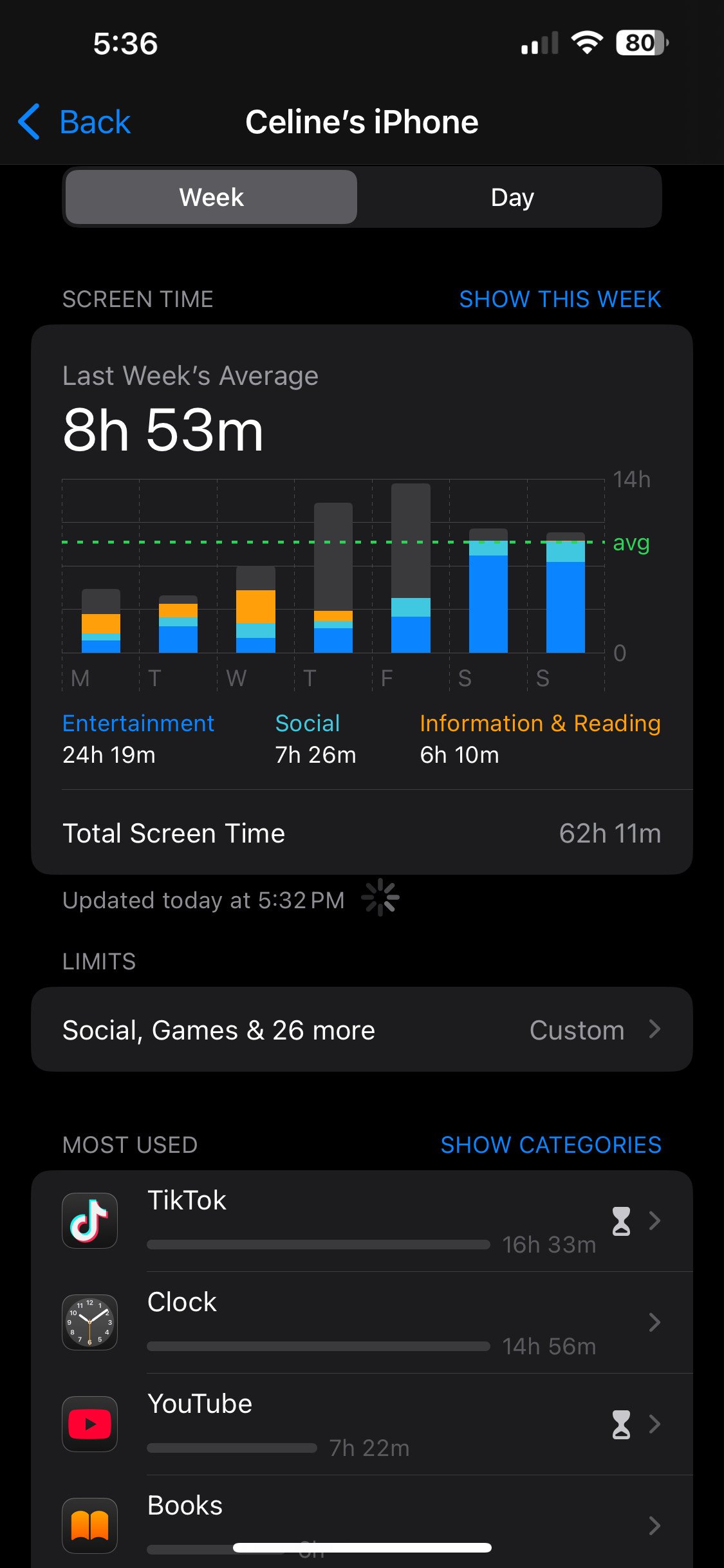Open Social, Games & 26 more limits
Screen dimensions: 724x1568
tap(362, 1030)
